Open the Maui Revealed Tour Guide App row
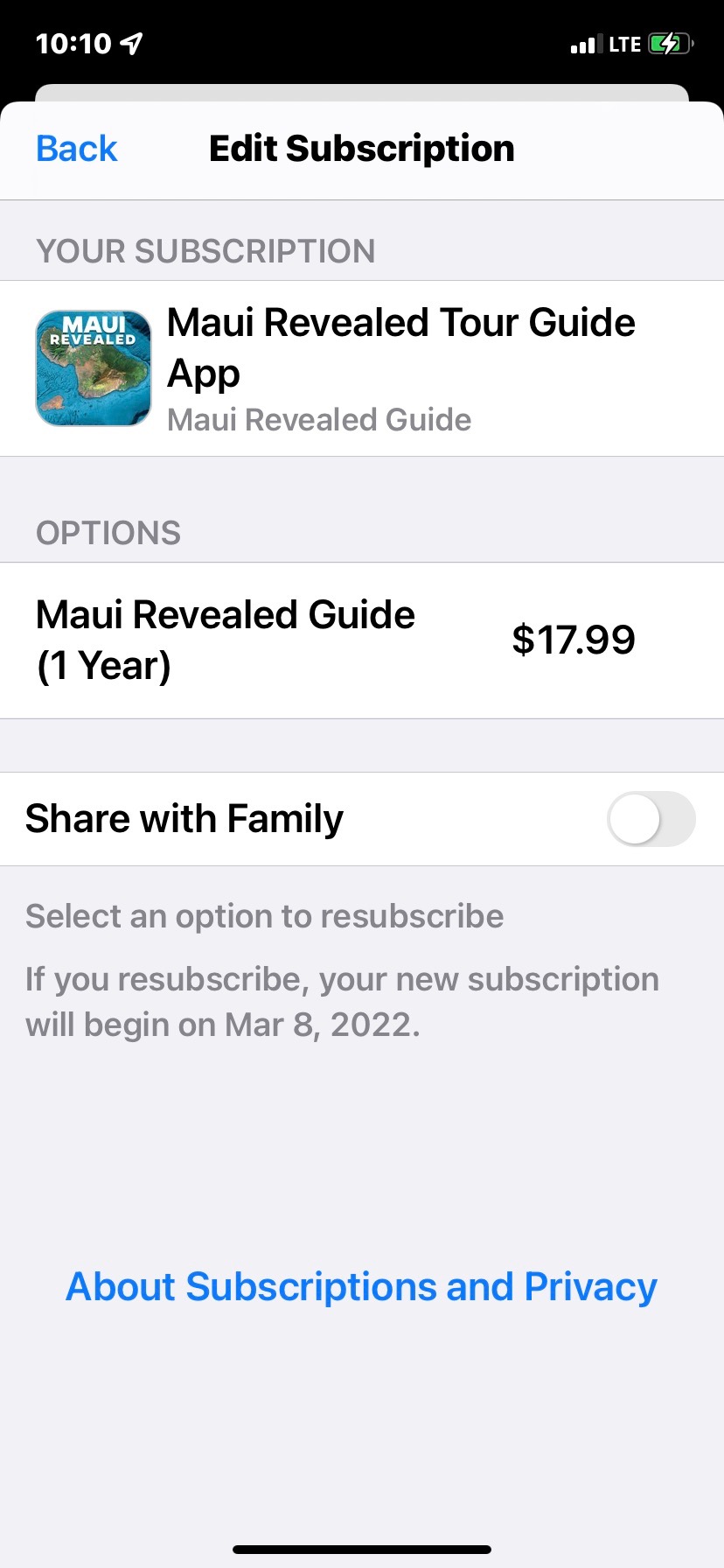Image resolution: width=724 pixels, height=1568 pixels. 362,368
